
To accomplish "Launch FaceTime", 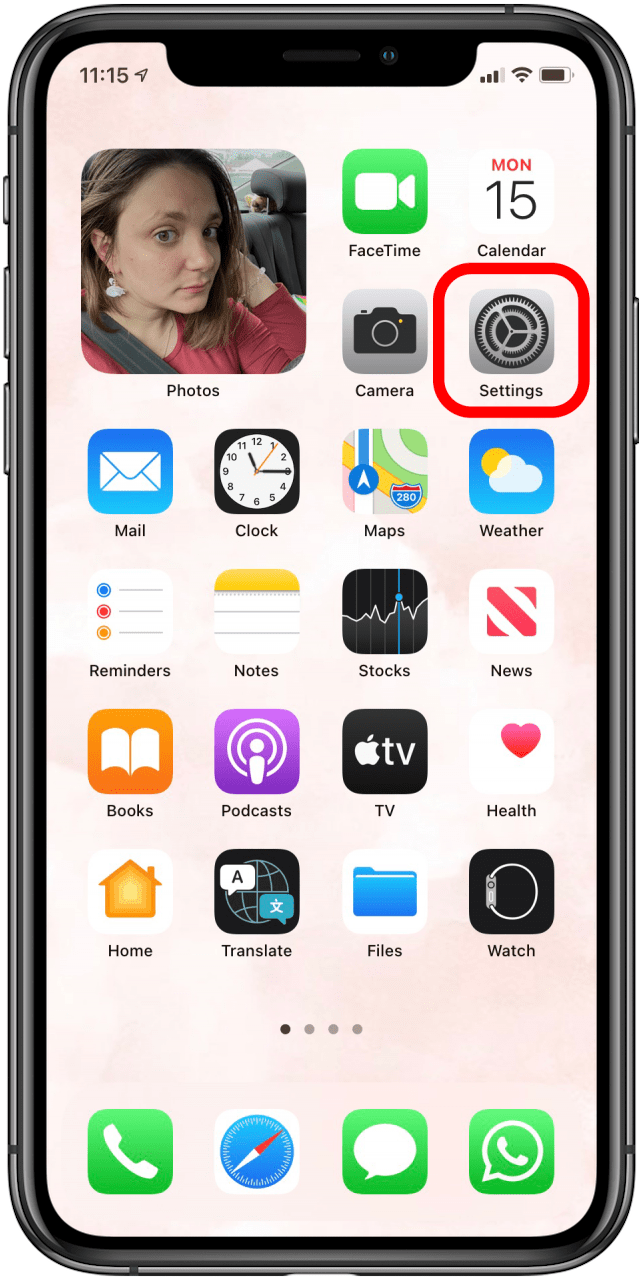I will point(384,192).
